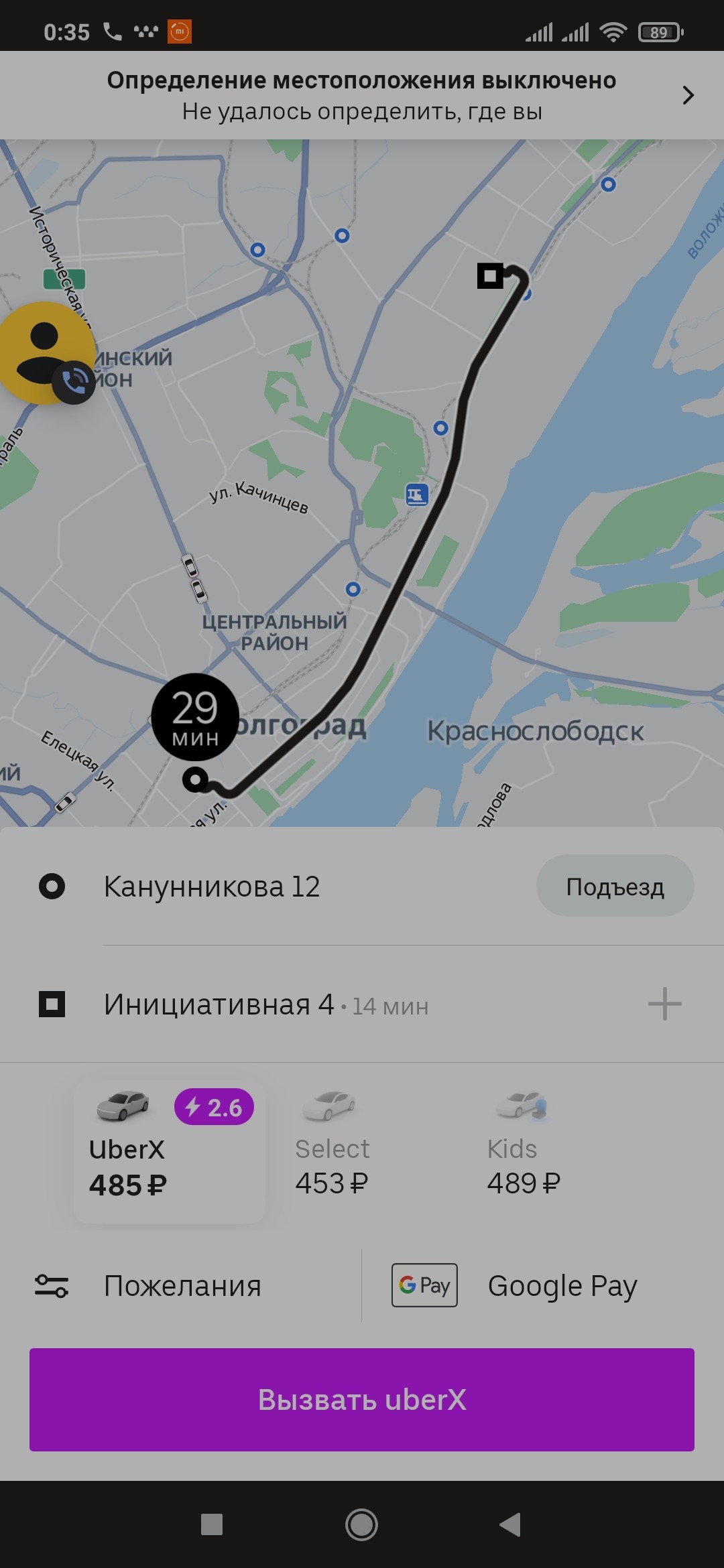Open Пожелания ride preferences
724x1568 pixels.
tap(181, 1285)
